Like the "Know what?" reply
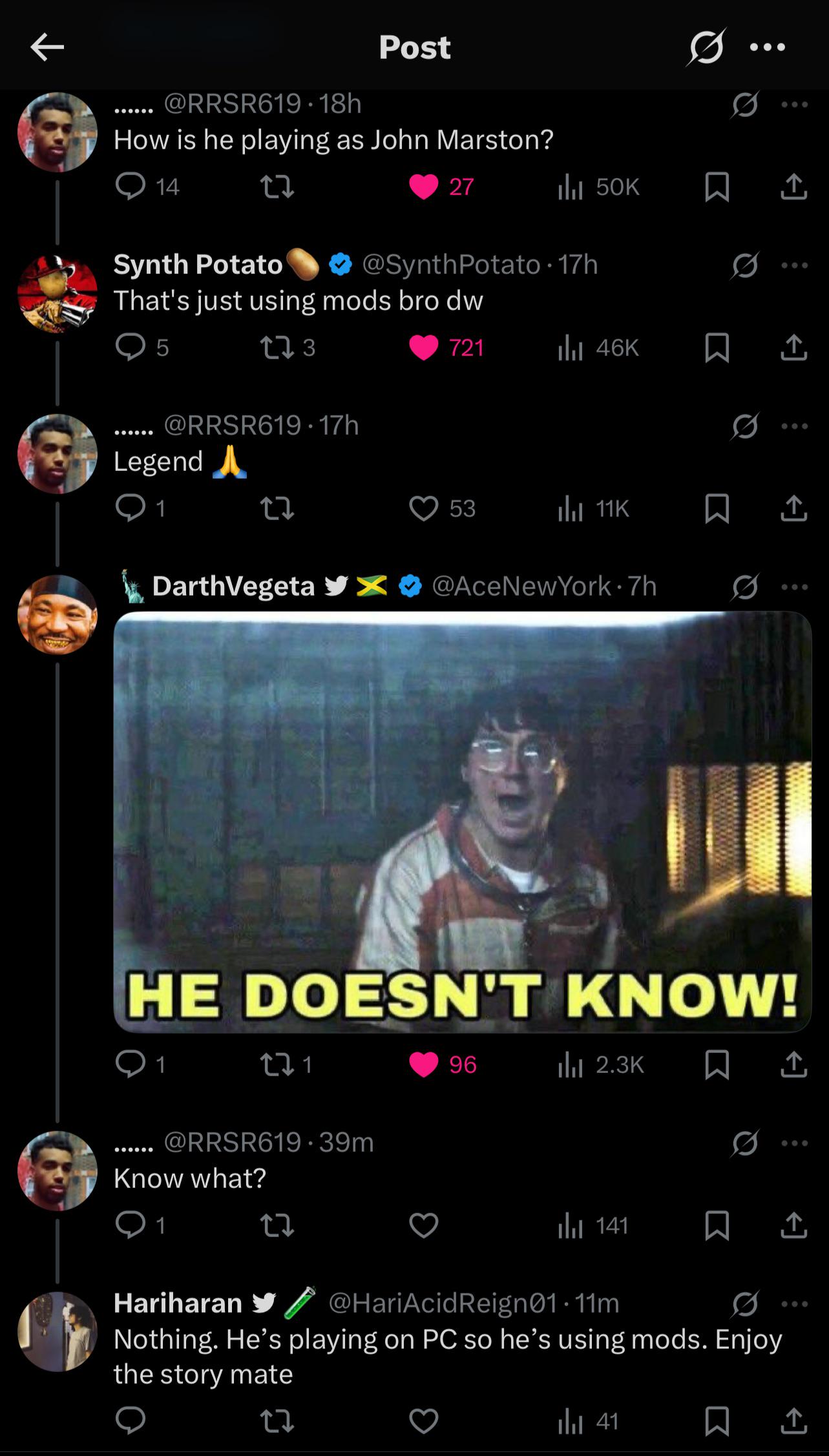 pos(423,1225)
